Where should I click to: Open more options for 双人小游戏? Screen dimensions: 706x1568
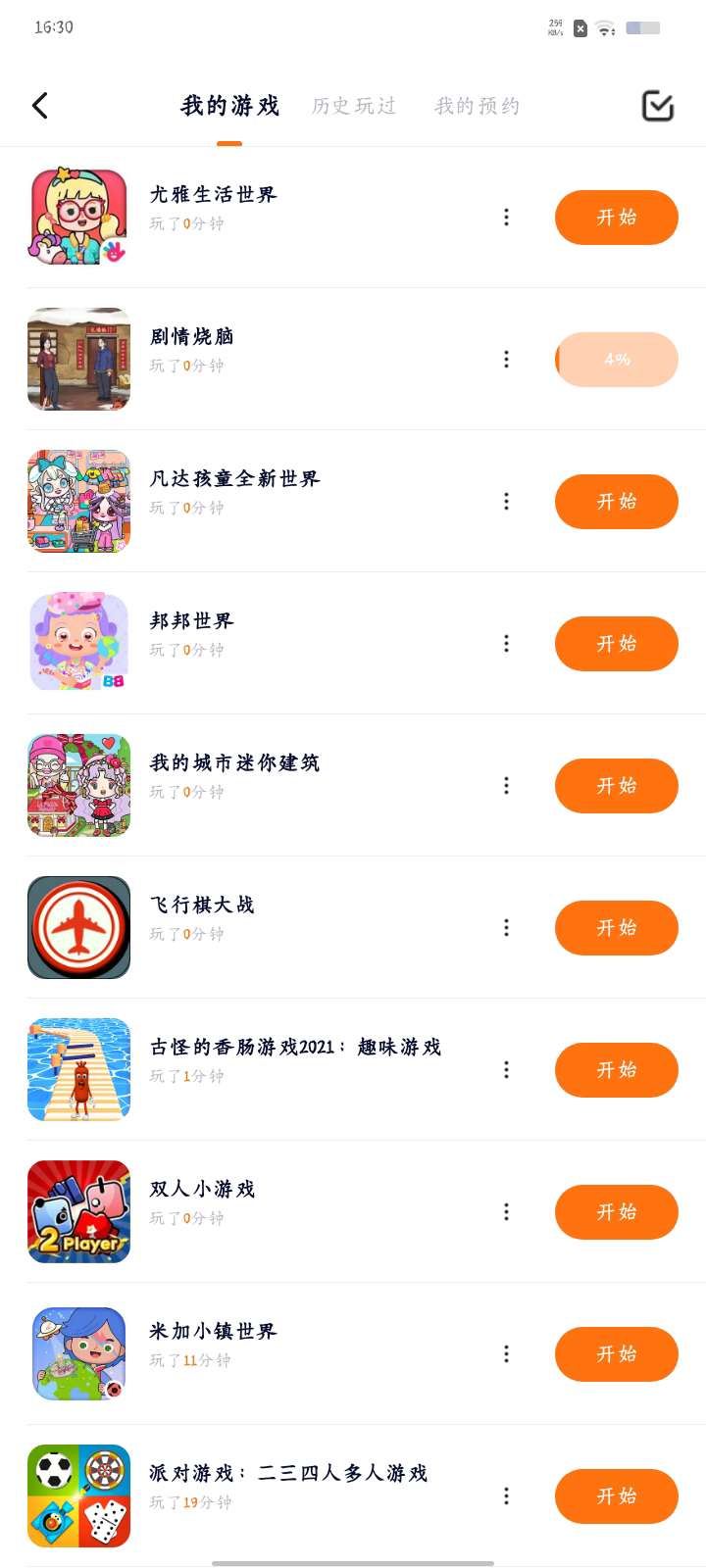[506, 1212]
